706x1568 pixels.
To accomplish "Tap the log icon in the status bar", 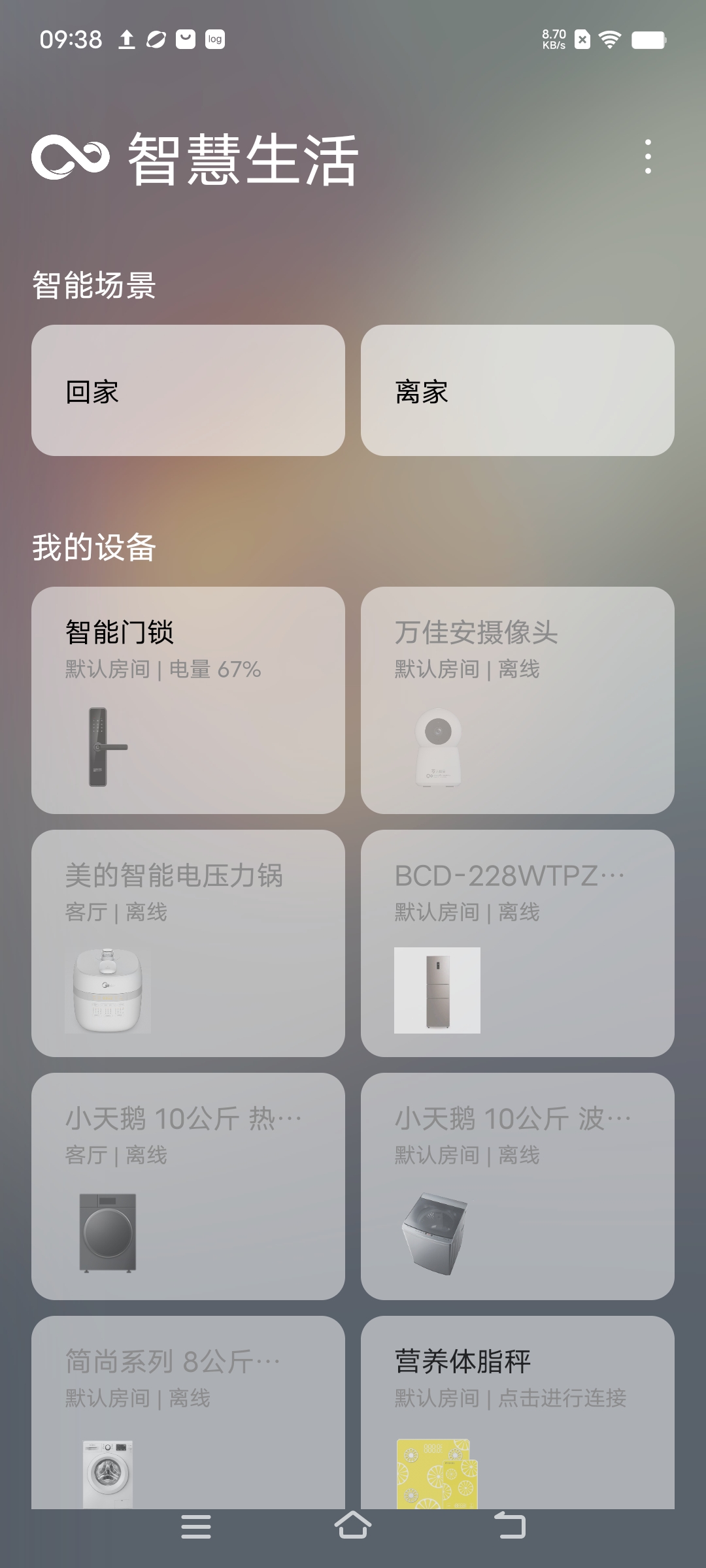I will pyautogui.click(x=214, y=41).
